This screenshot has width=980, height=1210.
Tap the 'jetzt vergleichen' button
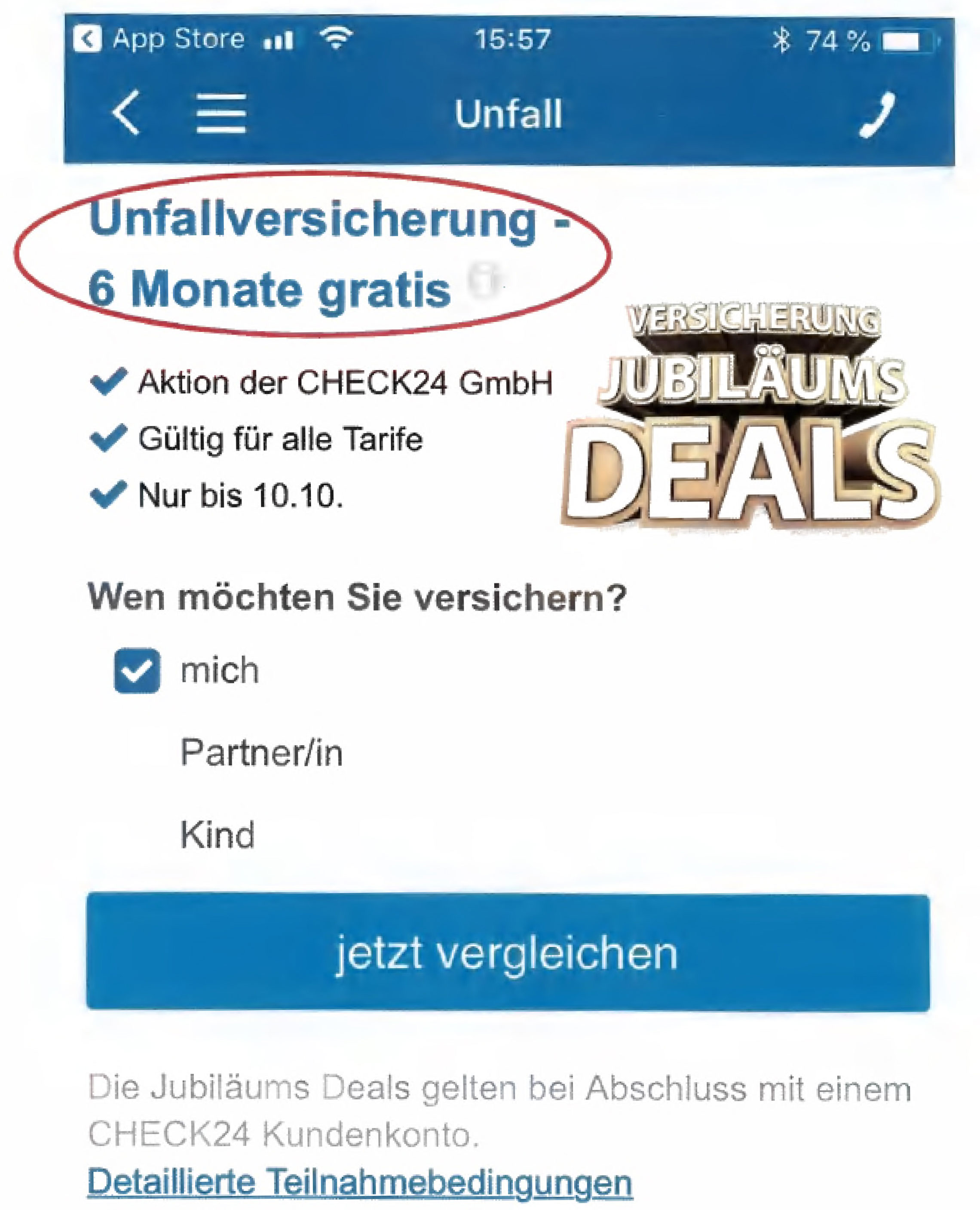click(x=508, y=953)
